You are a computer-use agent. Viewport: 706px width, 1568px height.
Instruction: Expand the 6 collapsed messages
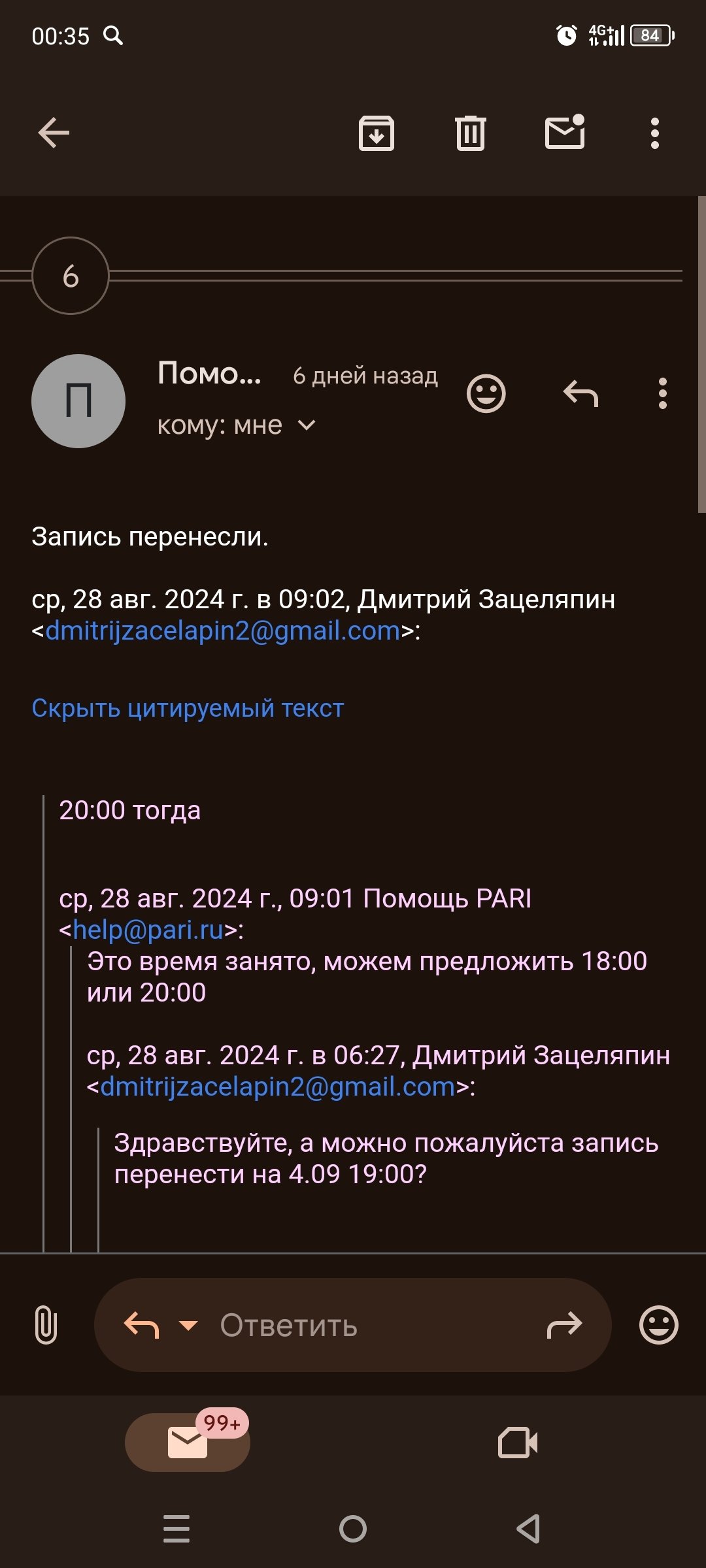[71, 276]
